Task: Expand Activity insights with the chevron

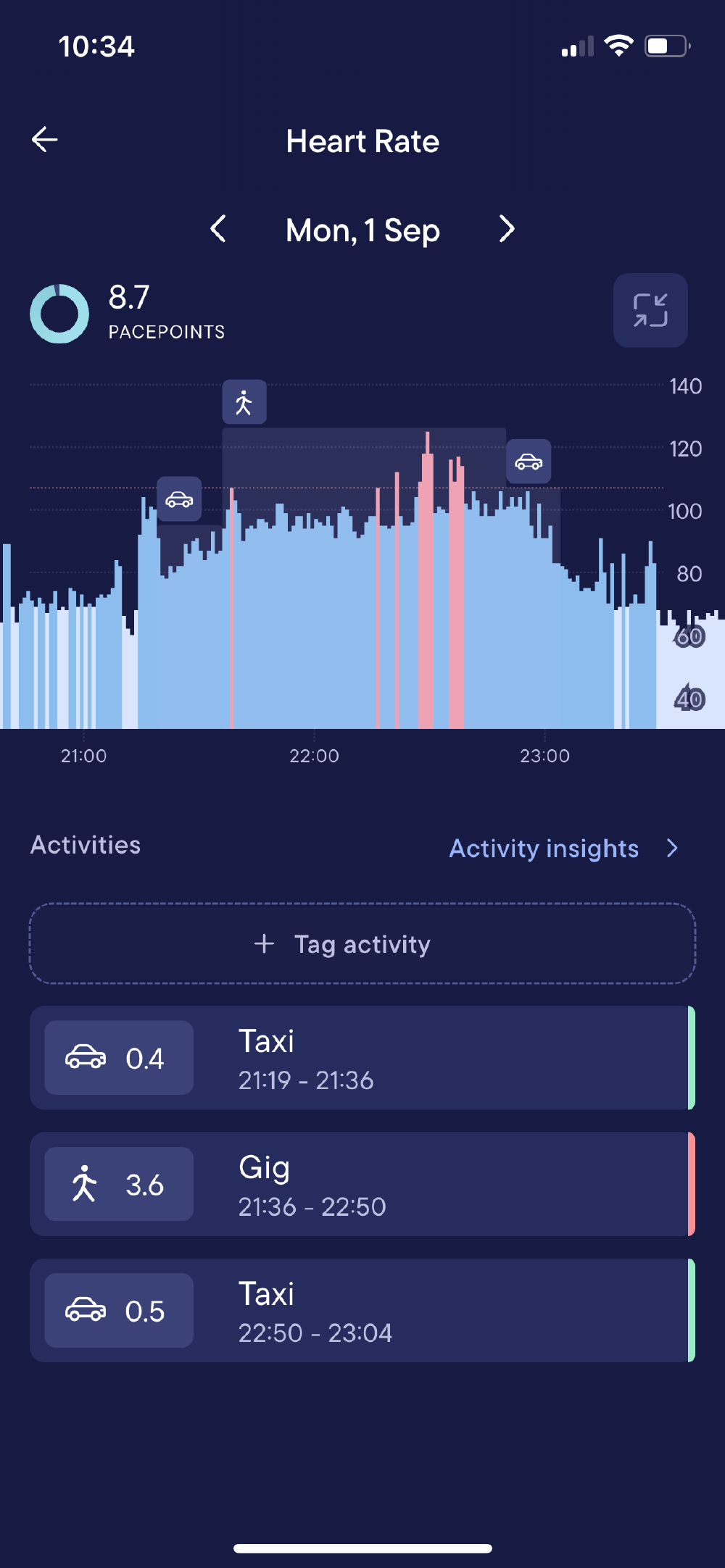Action: point(673,847)
